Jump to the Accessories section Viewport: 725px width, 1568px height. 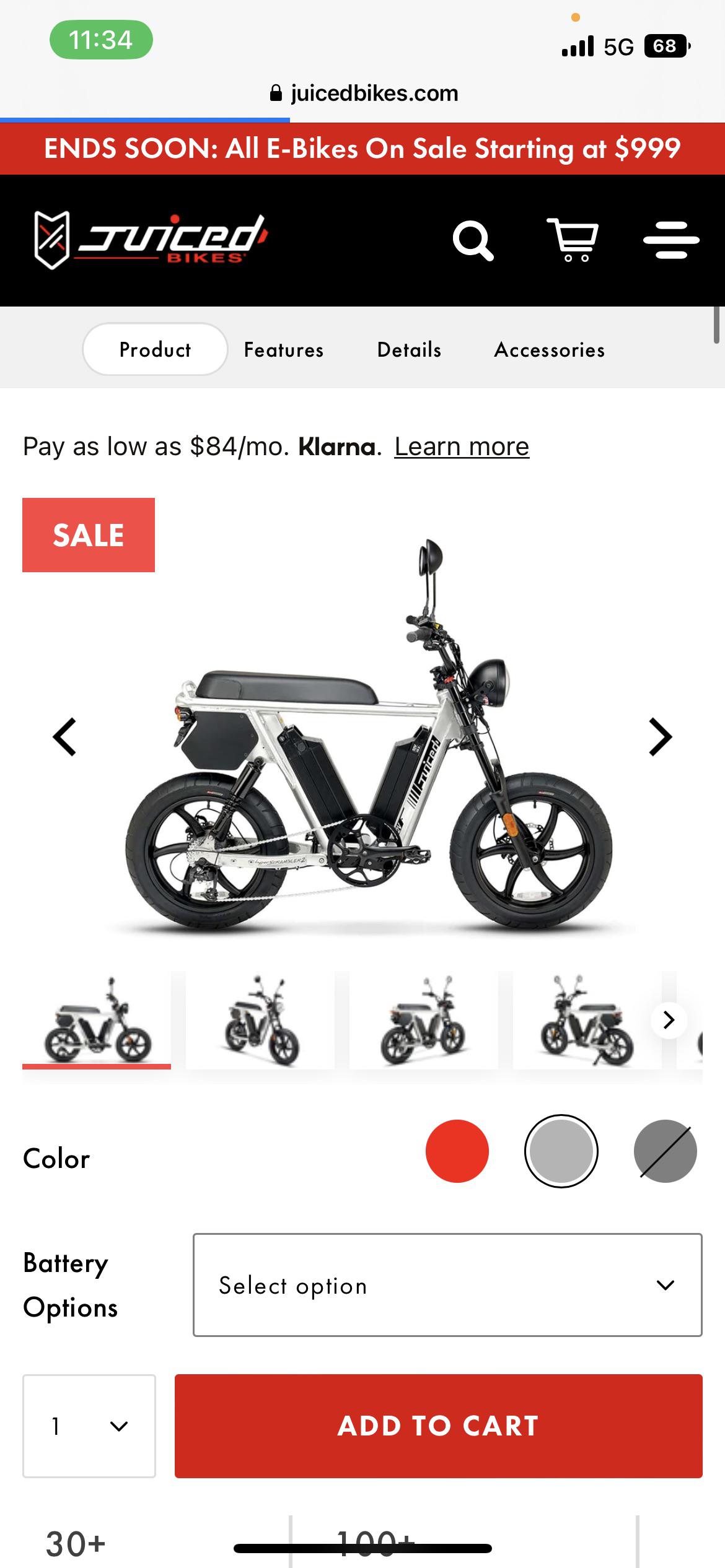click(549, 350)
